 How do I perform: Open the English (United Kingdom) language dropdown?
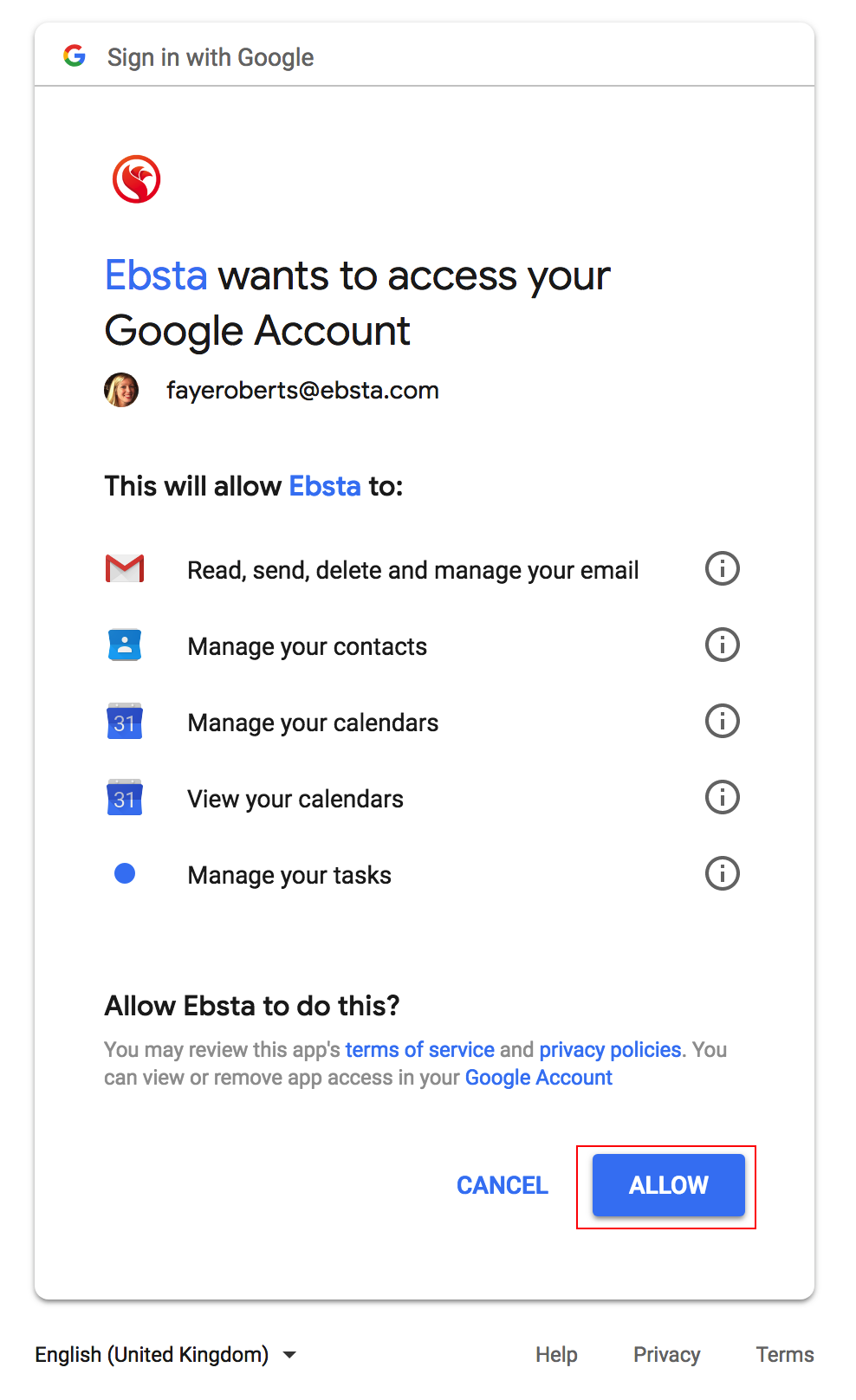pyautogui.click(x=165, y=1354)
